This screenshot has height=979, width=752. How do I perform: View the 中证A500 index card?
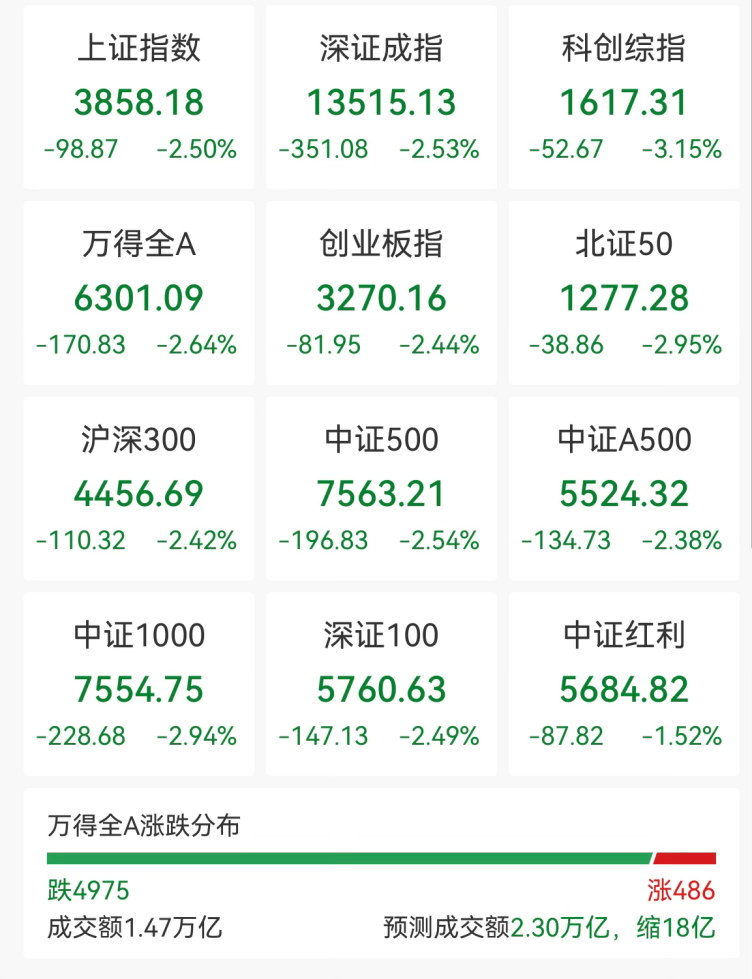pos(624,489)
